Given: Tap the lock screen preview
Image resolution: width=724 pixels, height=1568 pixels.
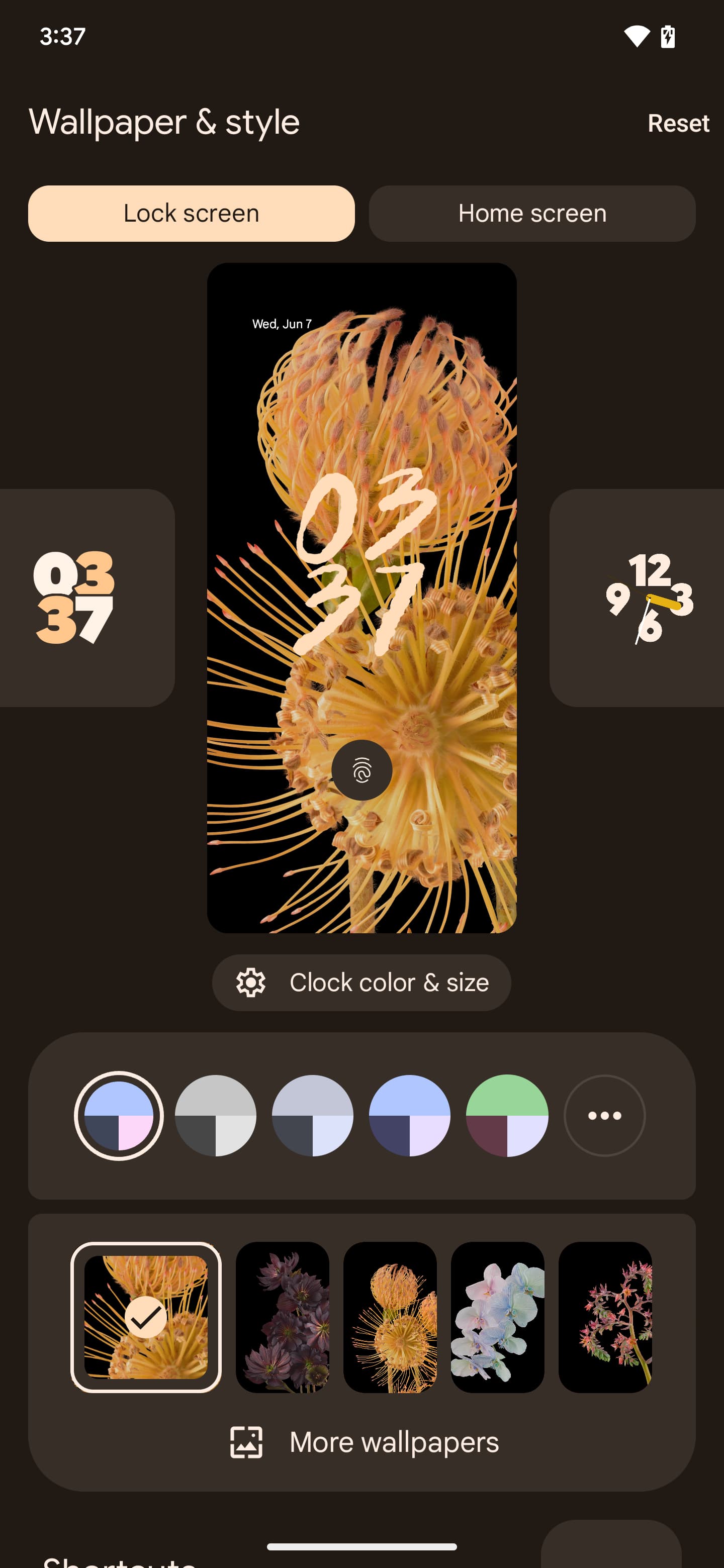Looking at the screenshot, I should coord(361,597).
